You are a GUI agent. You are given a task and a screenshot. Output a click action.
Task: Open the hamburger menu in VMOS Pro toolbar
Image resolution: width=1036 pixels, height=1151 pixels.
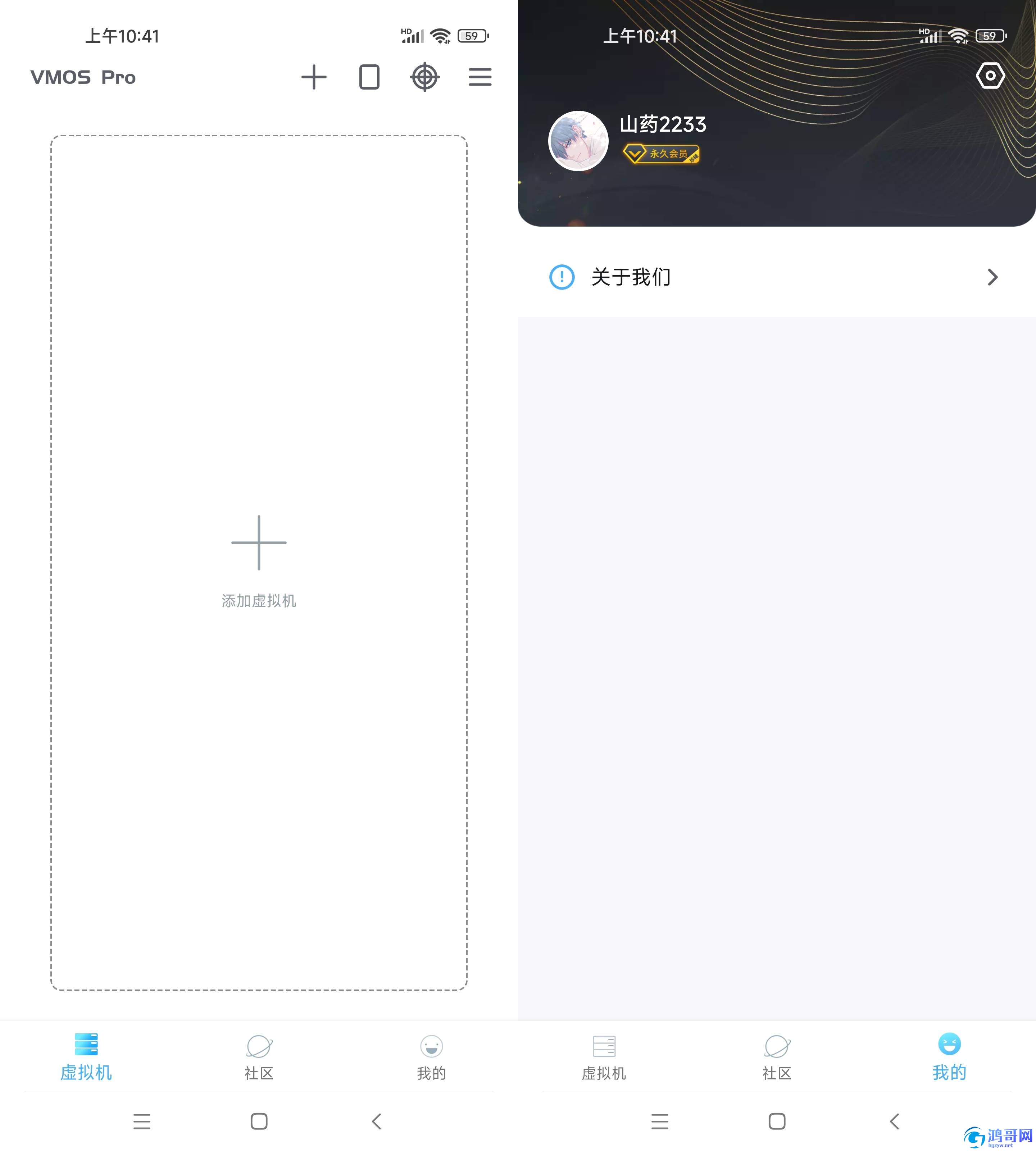(x=480, y=77)
